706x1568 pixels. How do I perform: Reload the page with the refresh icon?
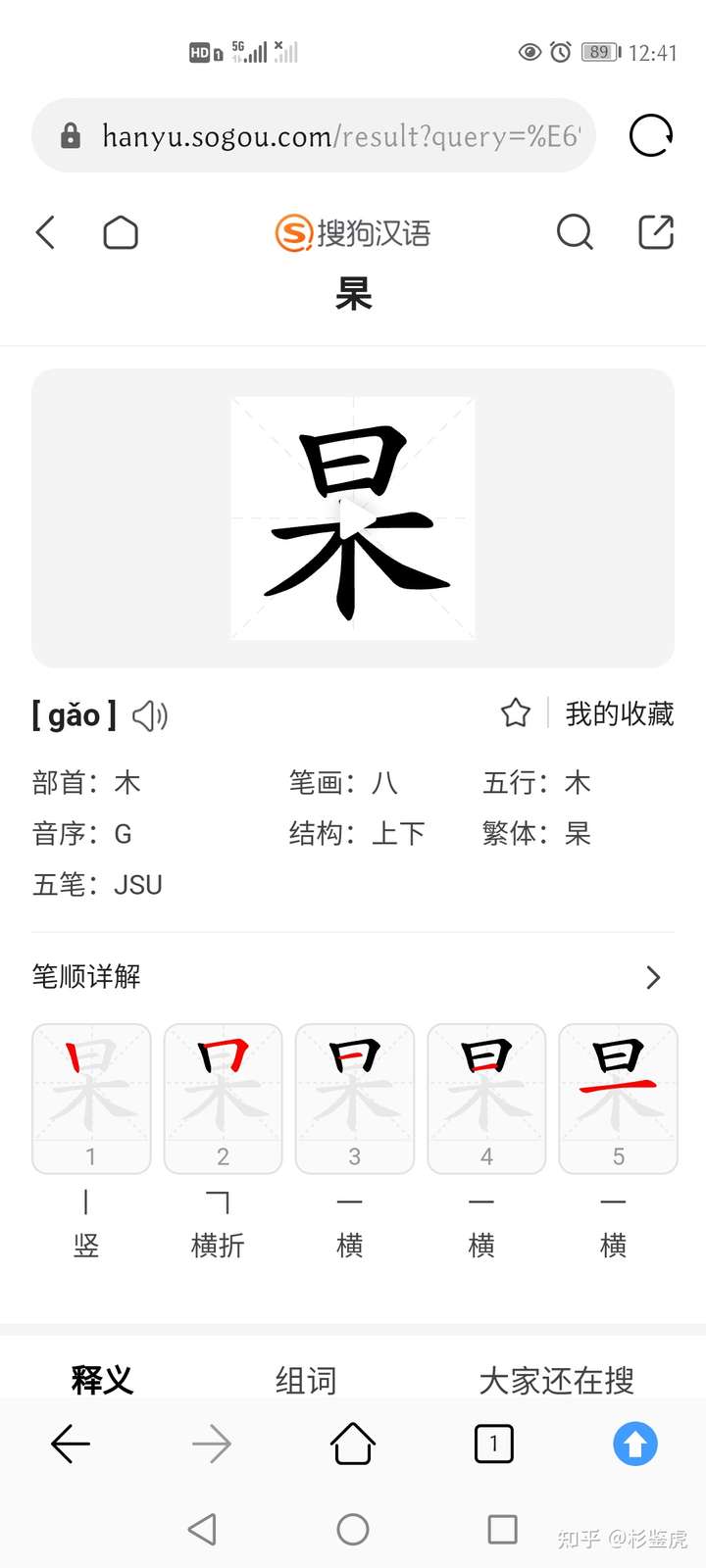[x=650, y=136]
